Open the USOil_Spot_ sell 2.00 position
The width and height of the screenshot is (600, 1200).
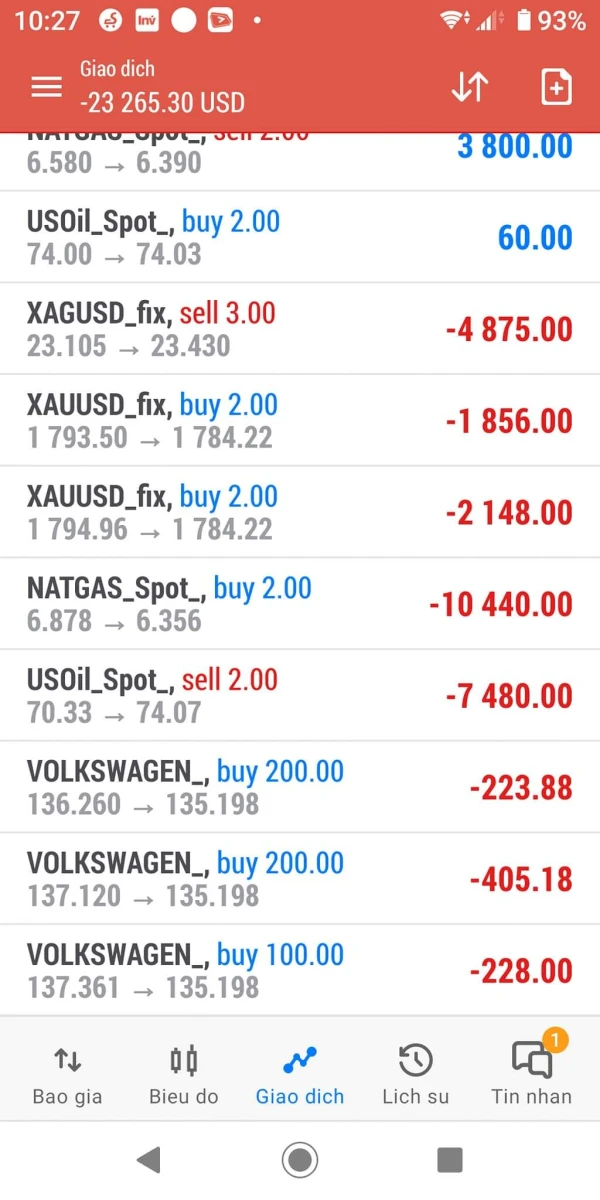click(300, 696)
